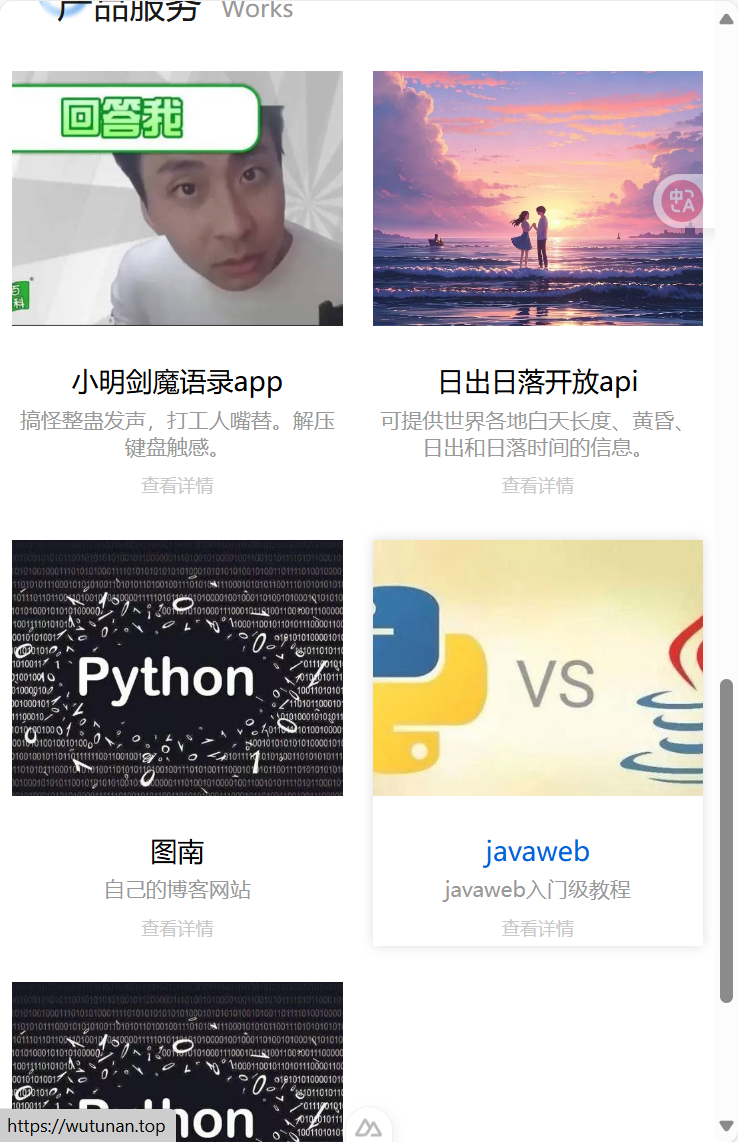Image resolution: width=738 pixels, height=1142 pixels.
Task: Open the 小明剑魔语录app image tile
Action: [x=177, y=198]
